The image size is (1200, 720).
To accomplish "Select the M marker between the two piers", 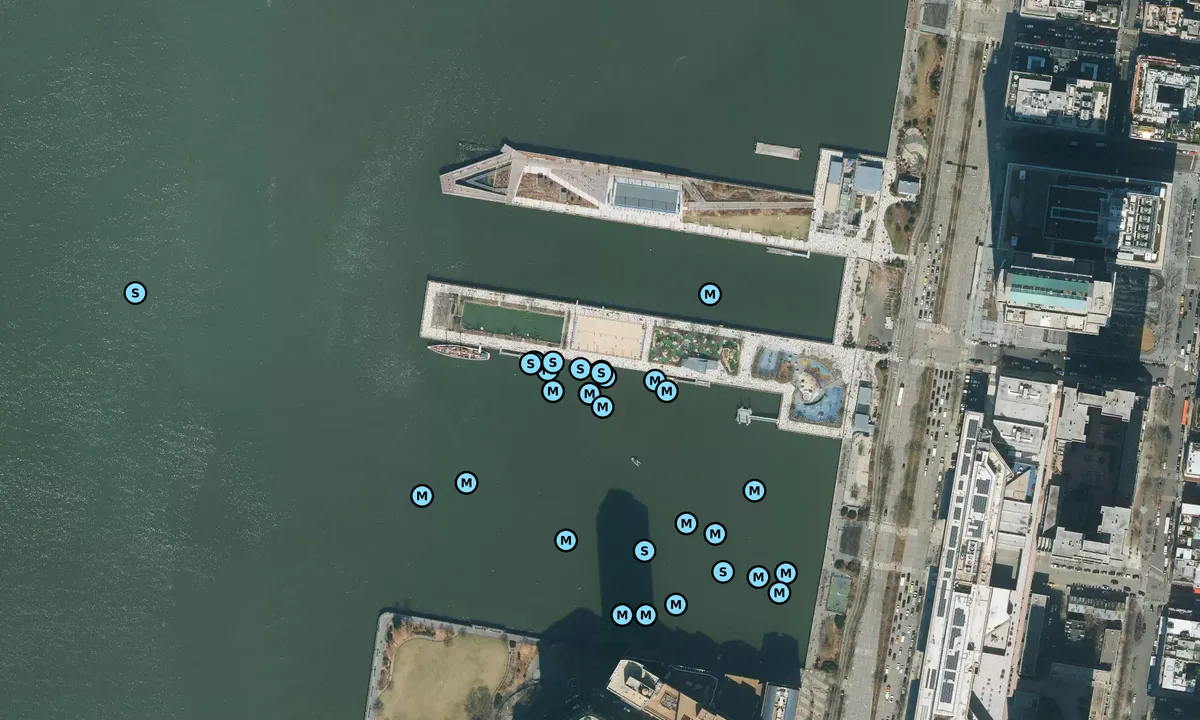I will (710, 294).
